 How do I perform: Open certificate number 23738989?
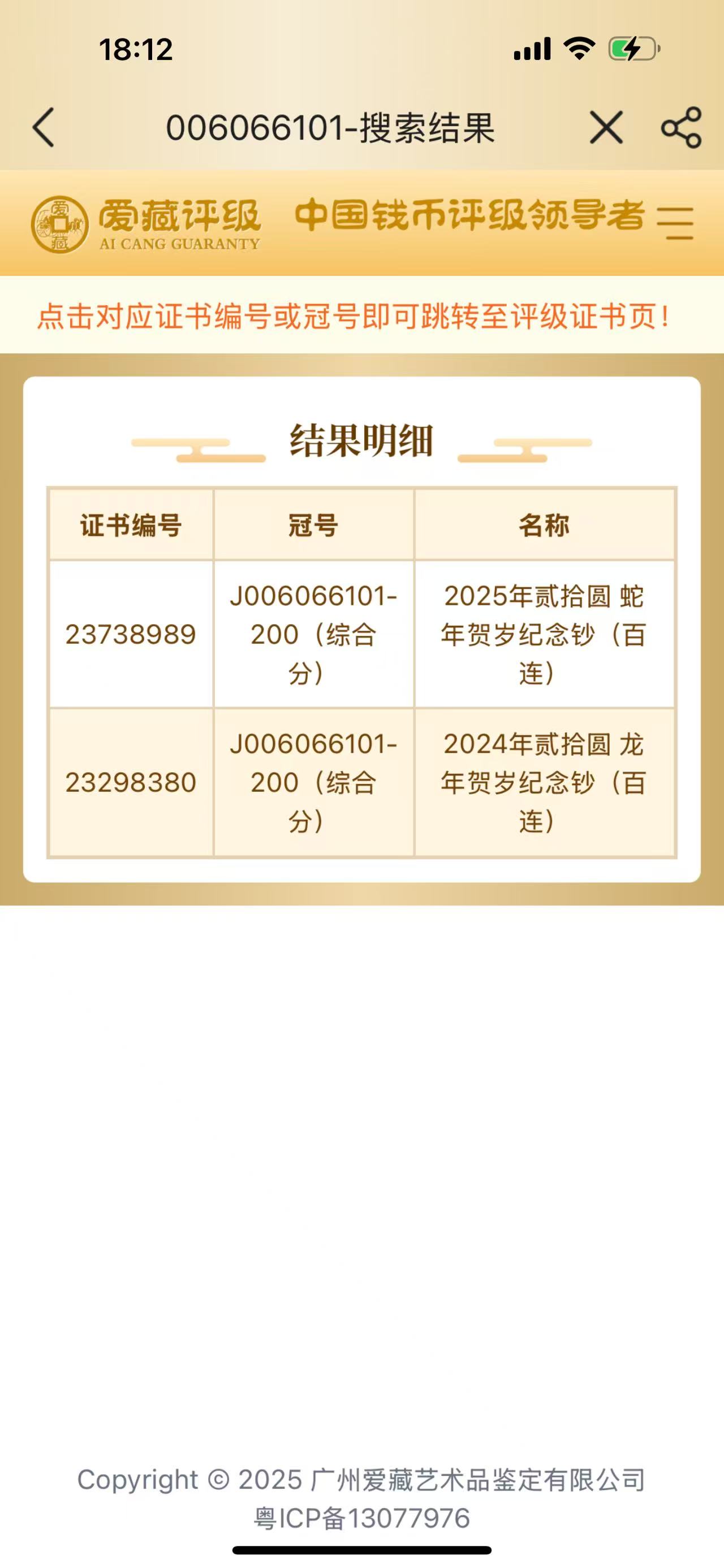(x=131, y=634)
